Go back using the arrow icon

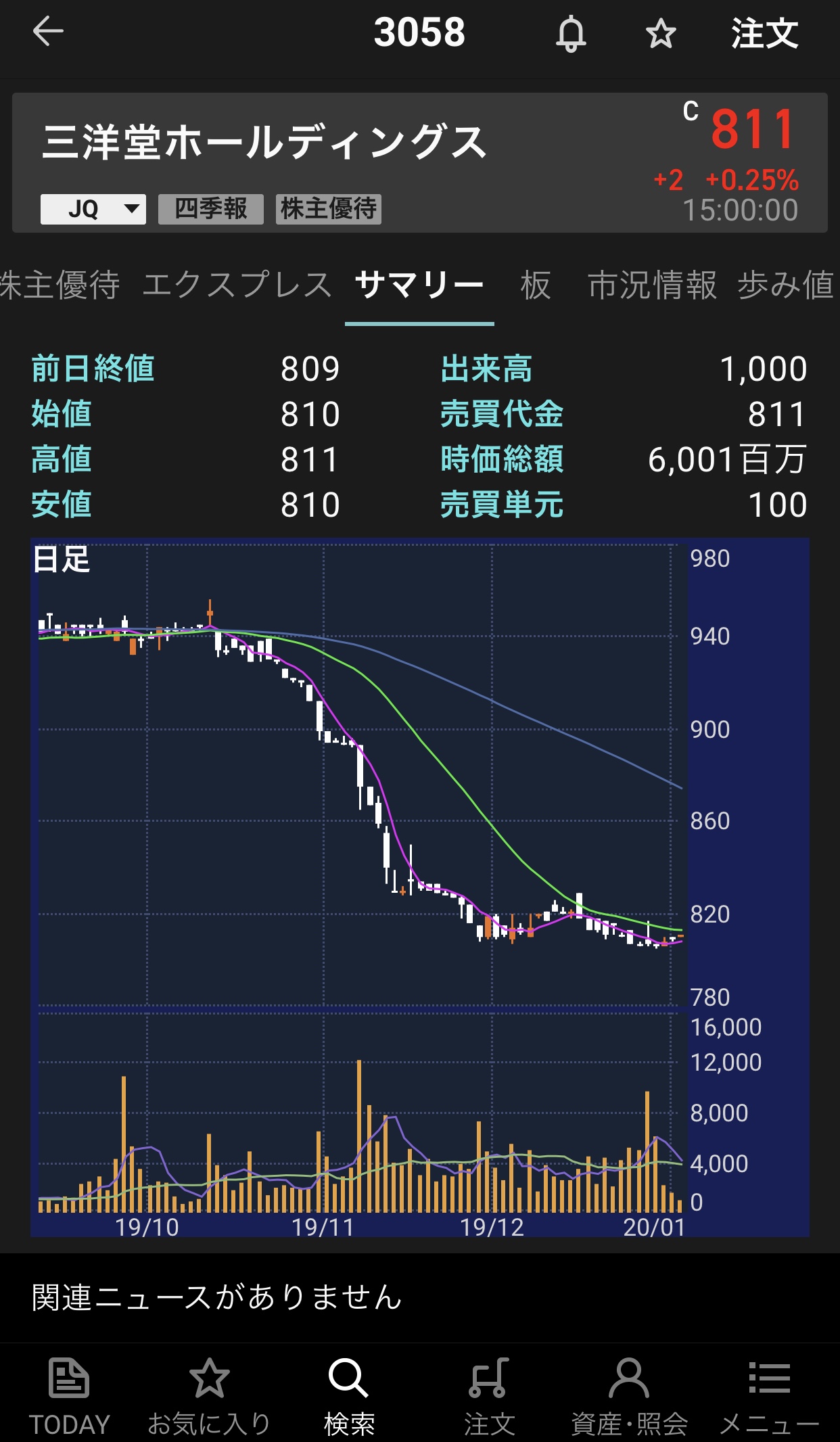tap(47, 32)
